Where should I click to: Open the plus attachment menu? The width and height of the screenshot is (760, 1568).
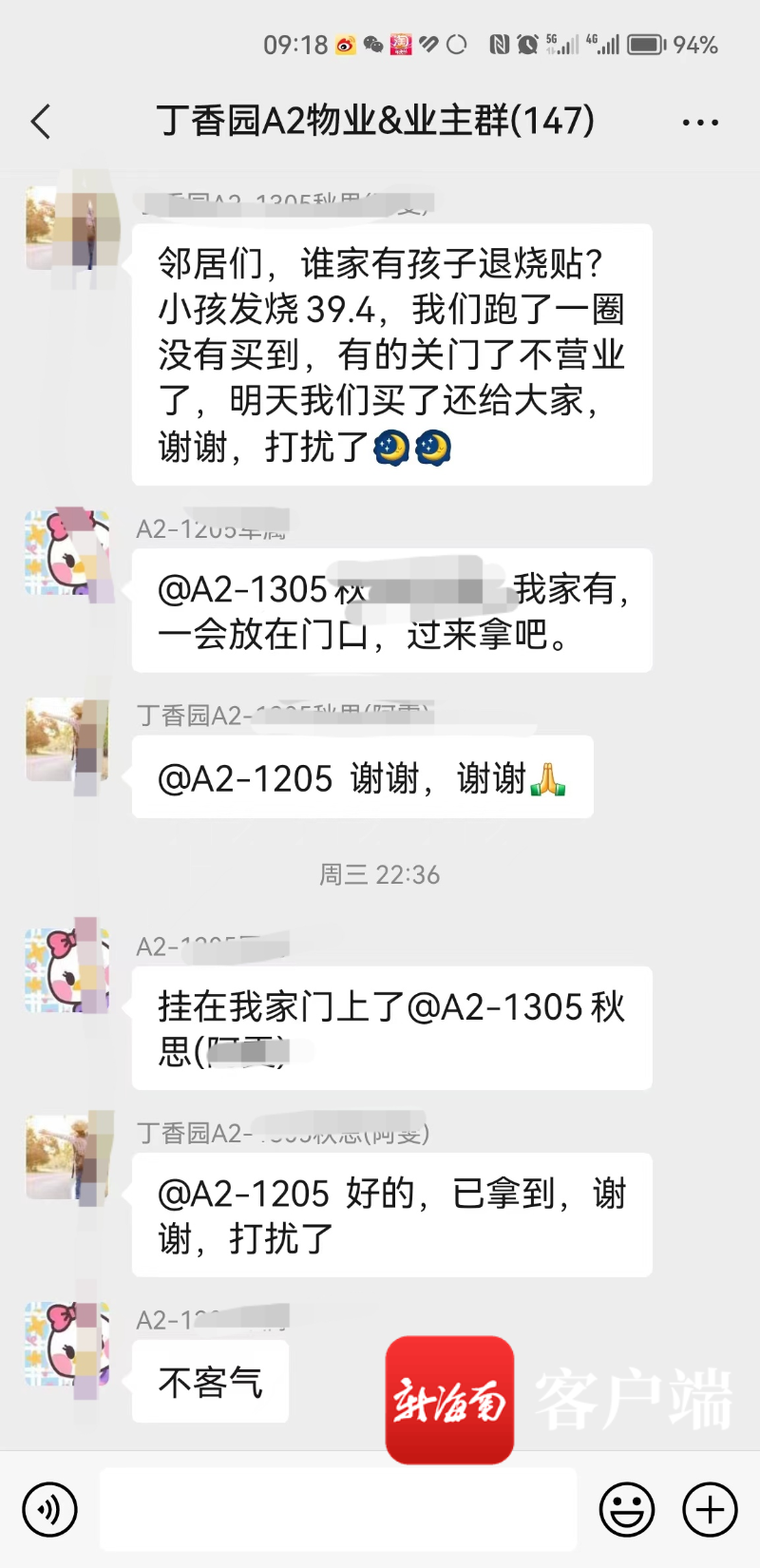pos(711,1509)
